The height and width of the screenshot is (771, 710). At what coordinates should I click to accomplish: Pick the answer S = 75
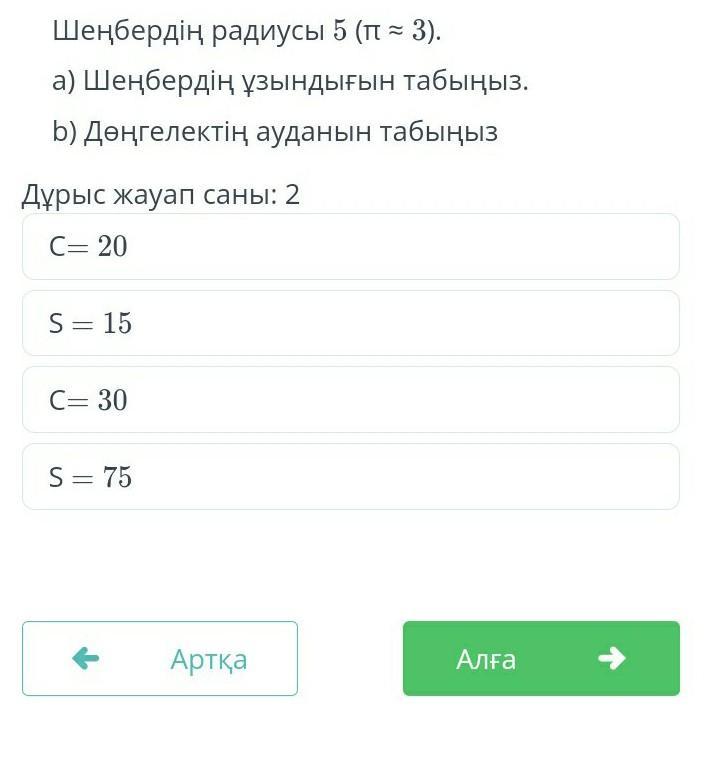point(350,477)
